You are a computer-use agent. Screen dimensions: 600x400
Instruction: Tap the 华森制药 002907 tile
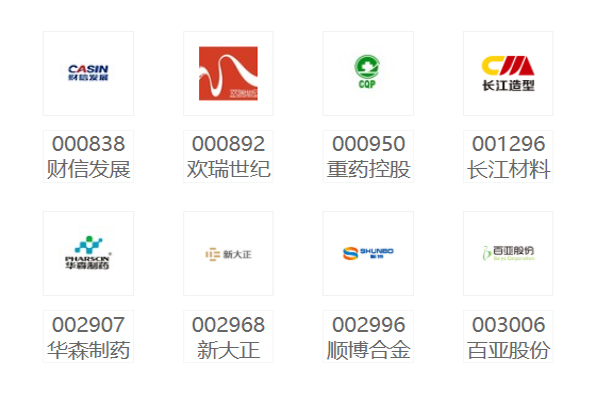(x=88, y=253)
